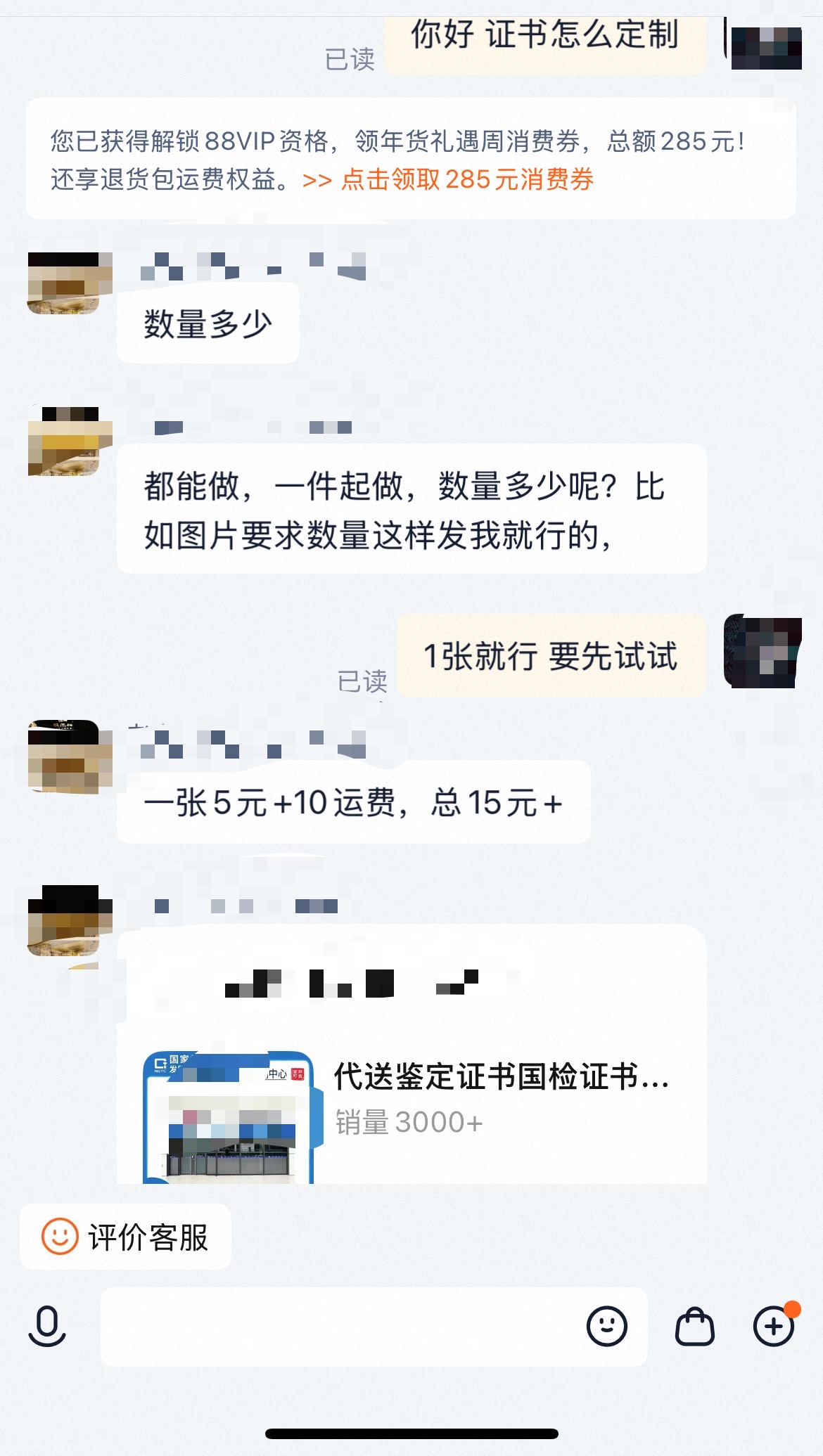Open the emoji picker
823x1456 pixels.
coord(606,1327)
